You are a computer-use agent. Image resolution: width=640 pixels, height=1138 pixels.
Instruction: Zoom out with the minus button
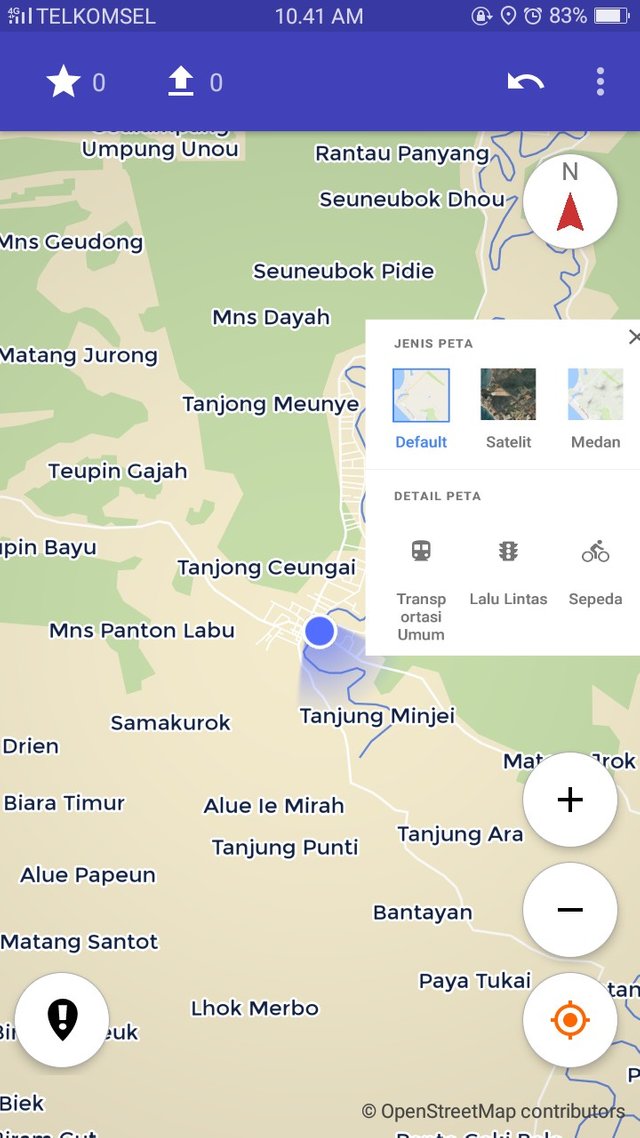570,910
